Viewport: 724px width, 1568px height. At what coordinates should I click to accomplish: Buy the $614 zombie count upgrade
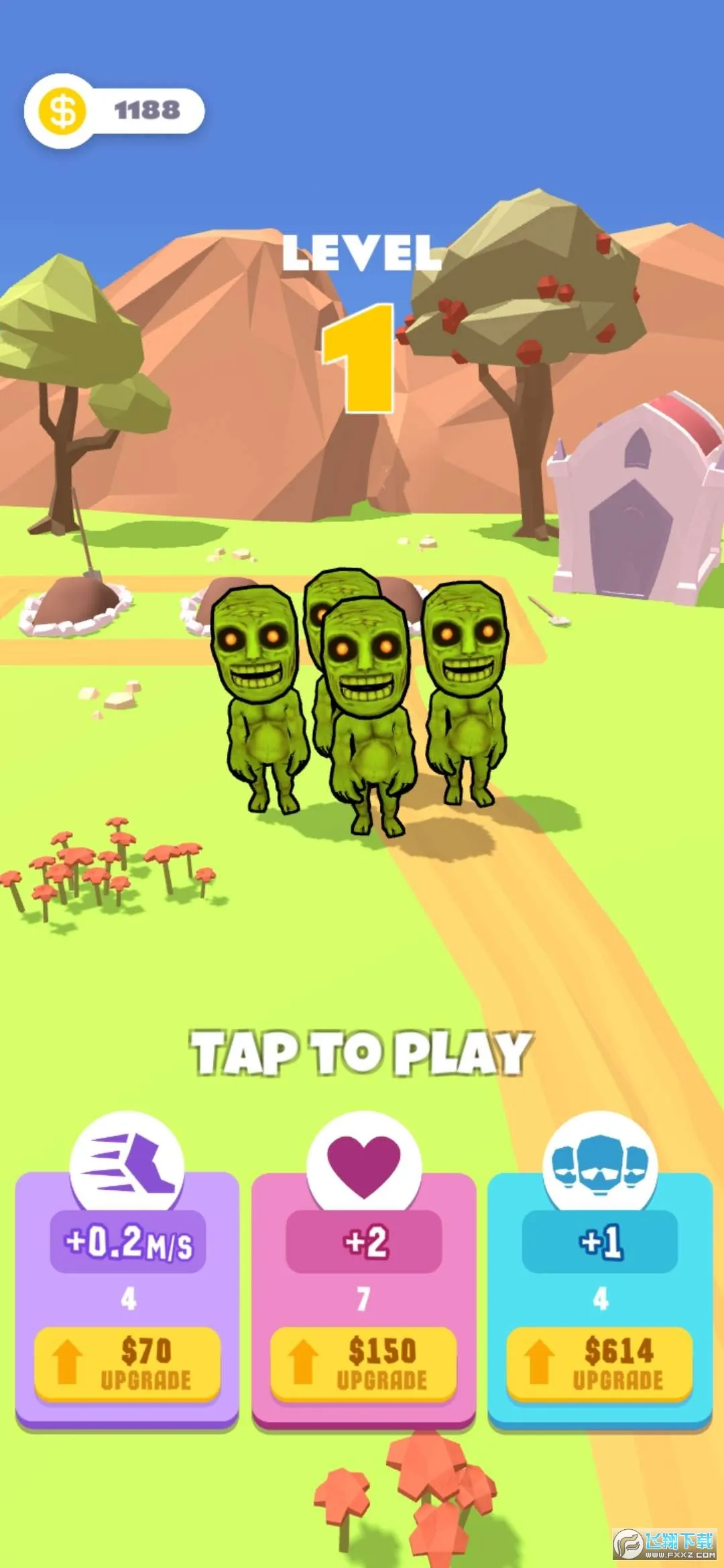(599, 1364)
